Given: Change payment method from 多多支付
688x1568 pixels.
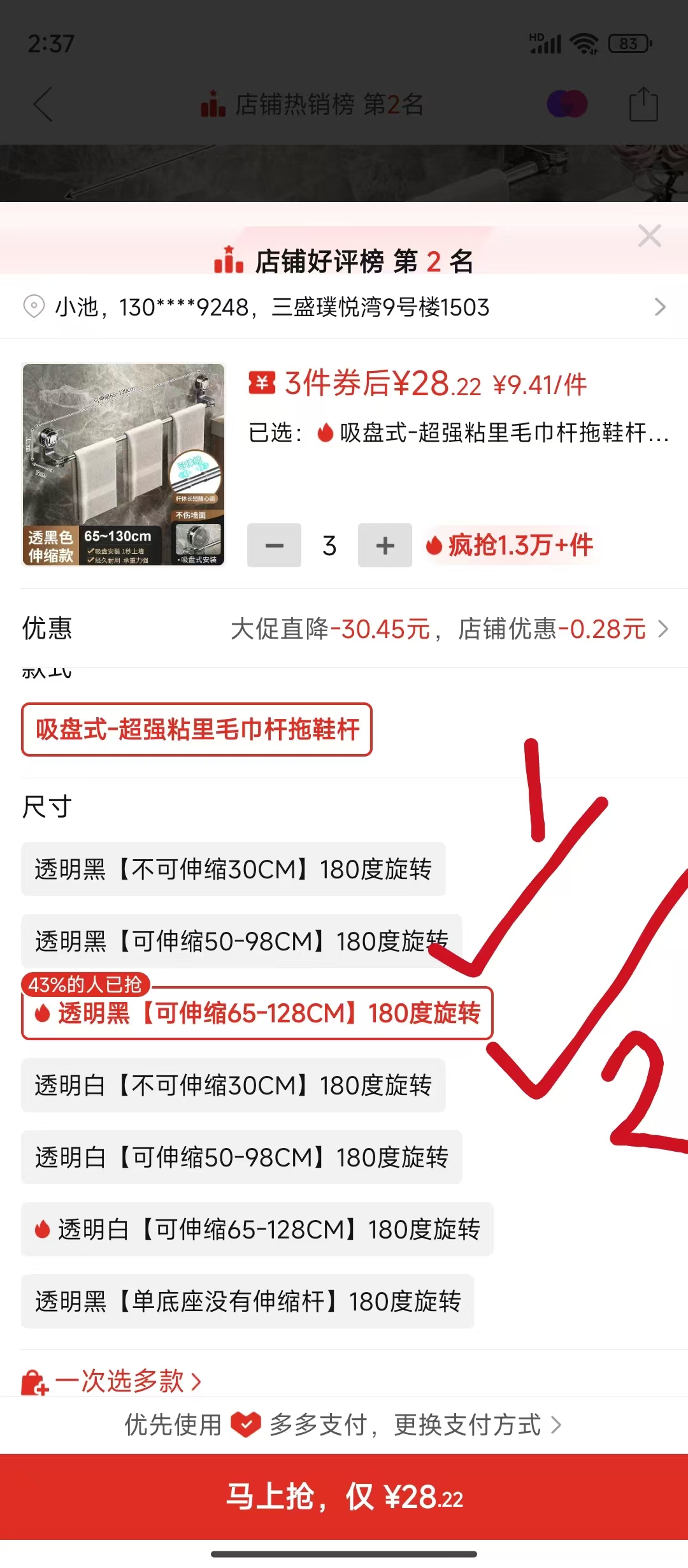Looking at the screenshot, I should (468, 1425).
